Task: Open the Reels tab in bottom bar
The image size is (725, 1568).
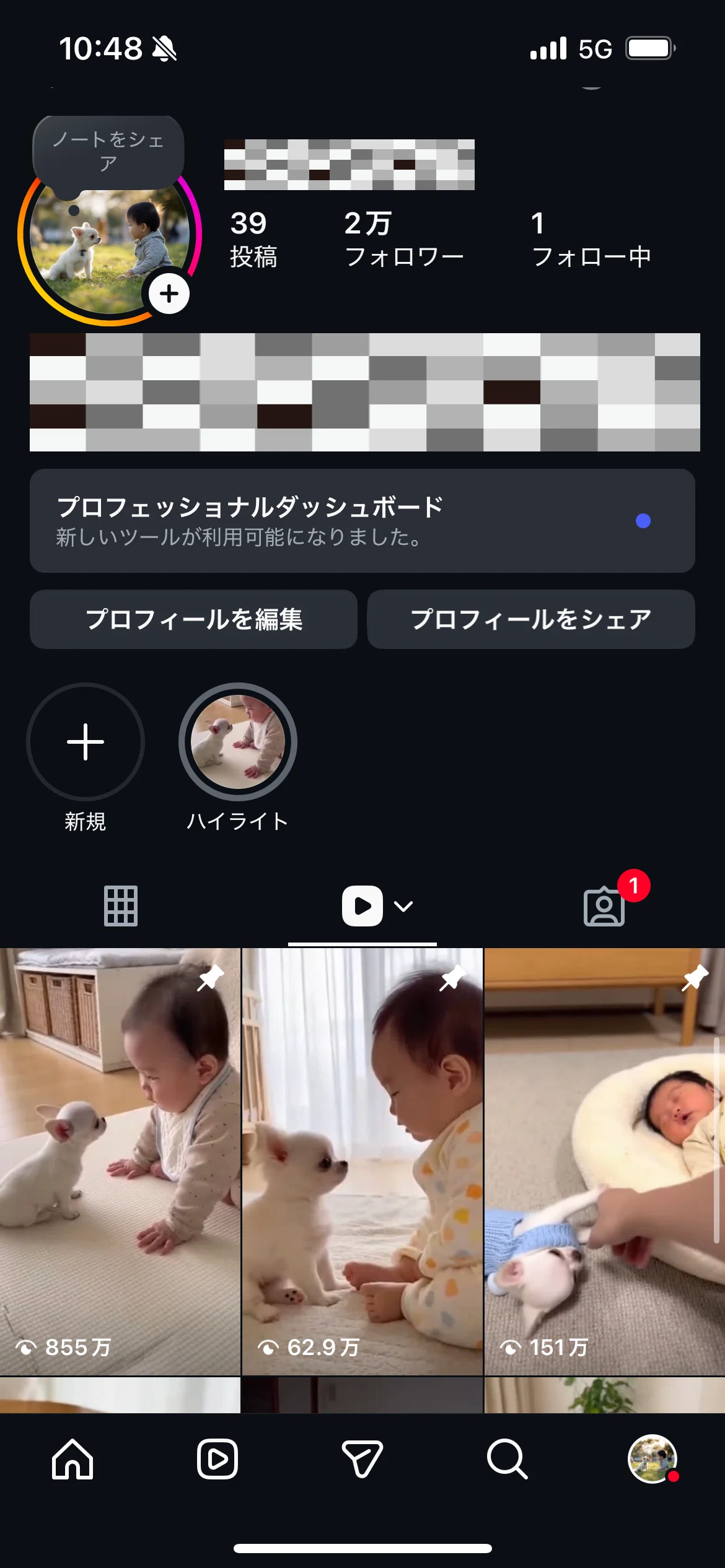Action: pyautogui.click(x=217, y=1459)
